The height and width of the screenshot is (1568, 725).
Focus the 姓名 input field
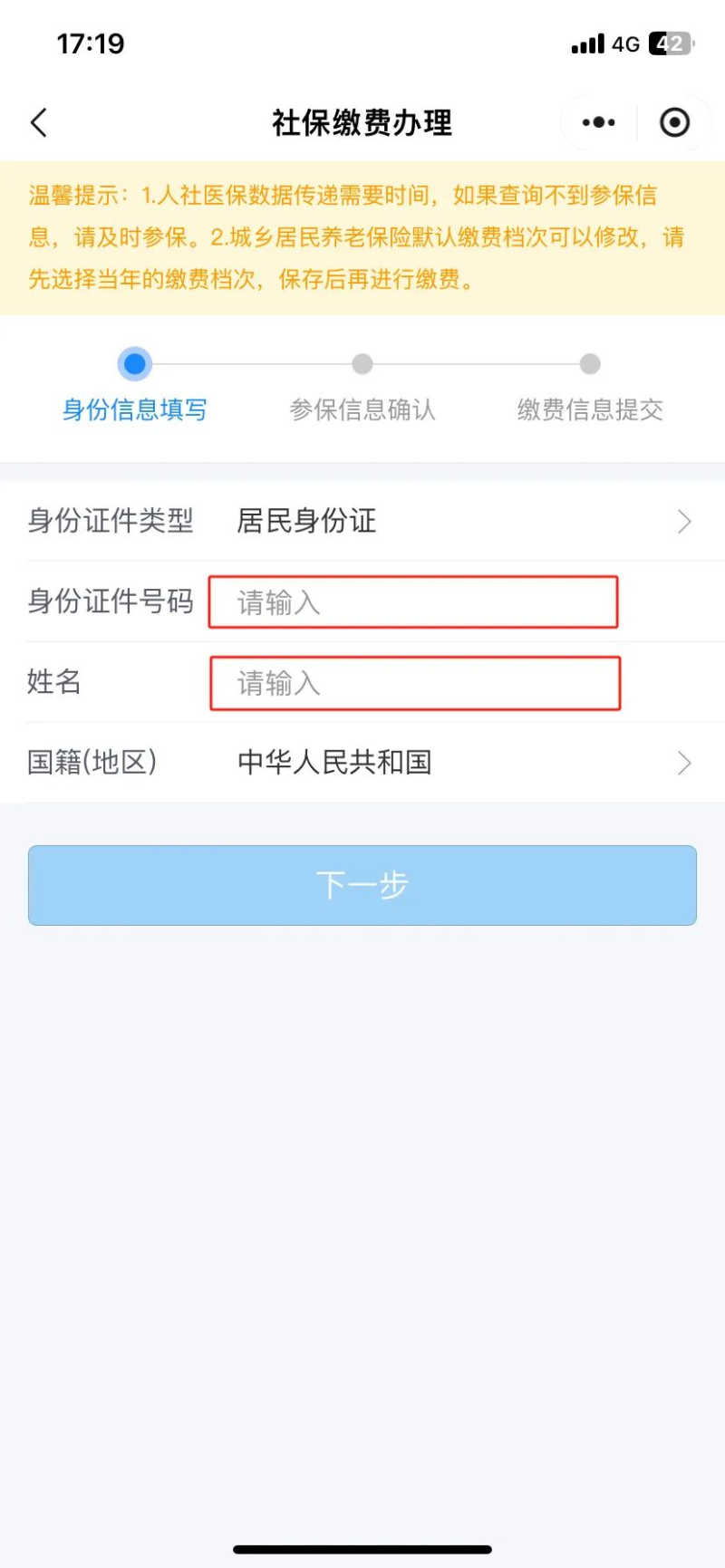click(415, 683)
